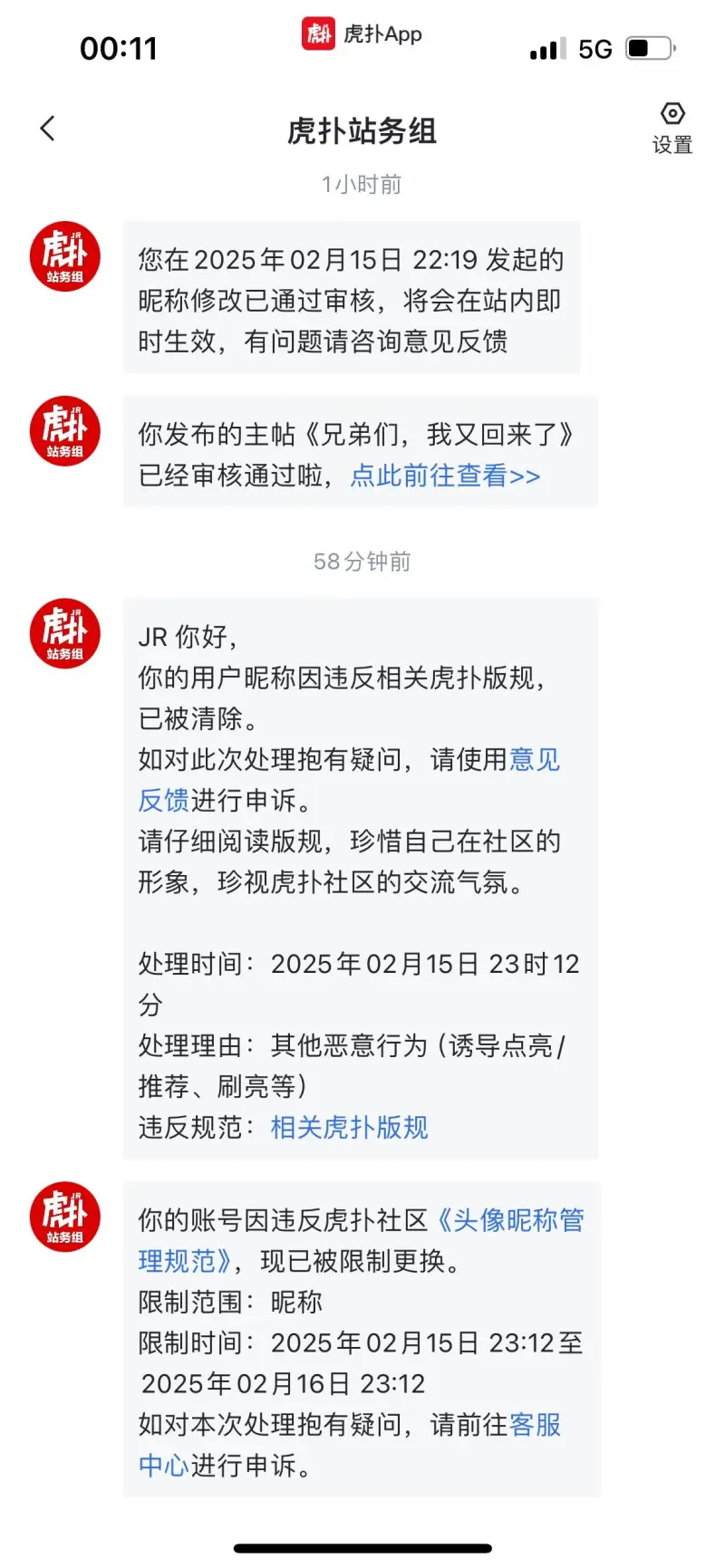Open 设置 settings in the top right
The height and width of the screenshot is (1568, 725).
click(x=672, y=129)
